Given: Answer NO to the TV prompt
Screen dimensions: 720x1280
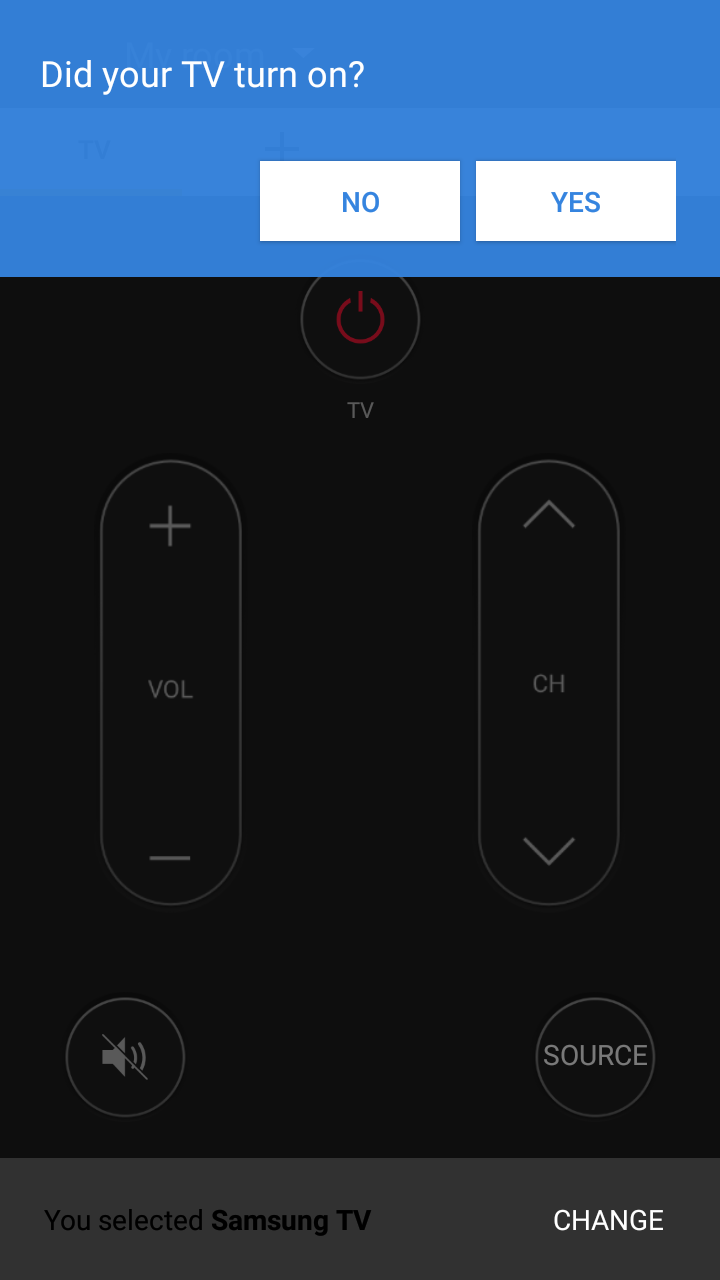Looking at the screenshot, I should tap(360, 201).
